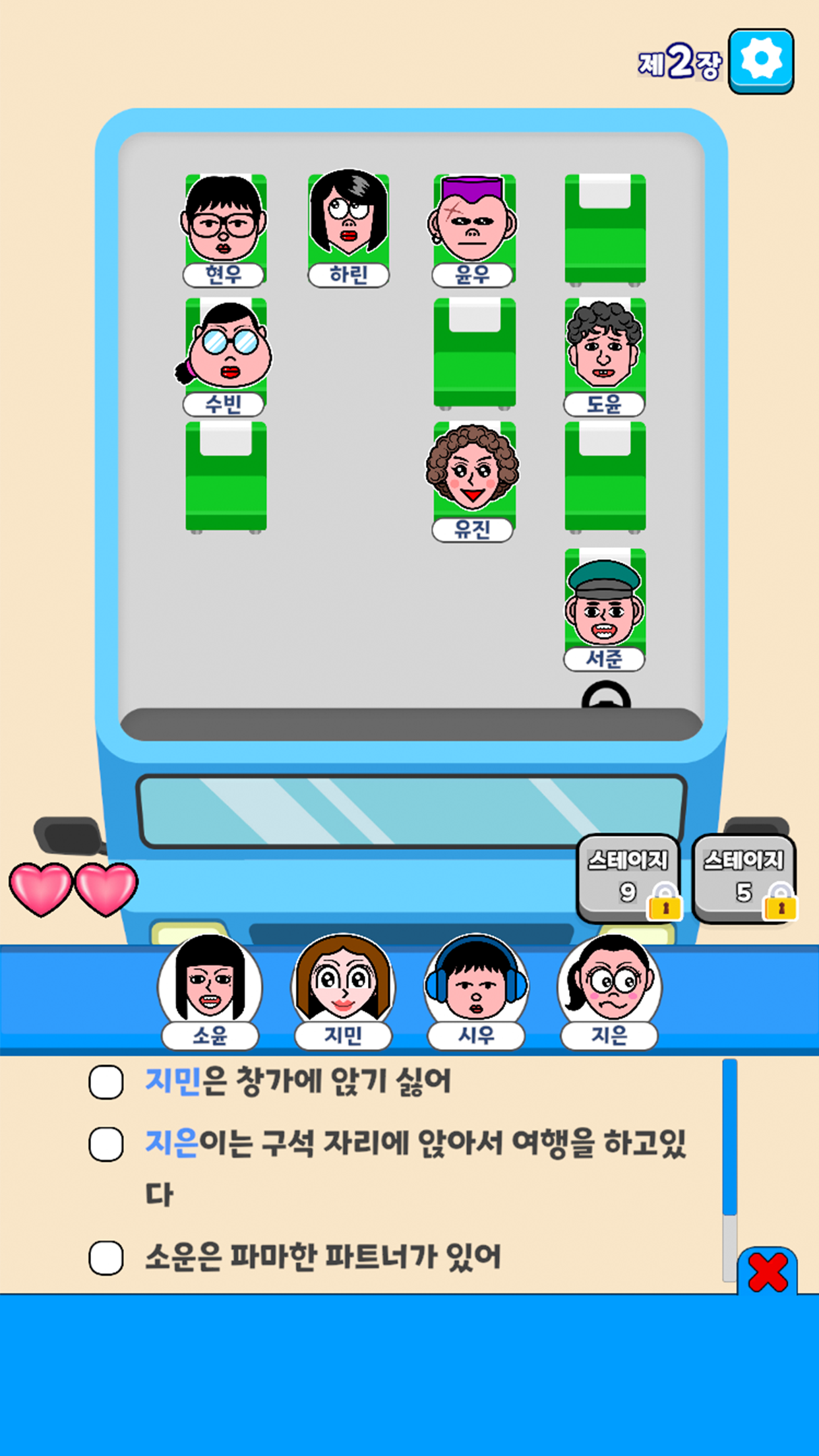The height and width of the screenshot is (1456, 819).
Task: Select passenger 소윤 from the tray
Action: [x=210, y=991]
